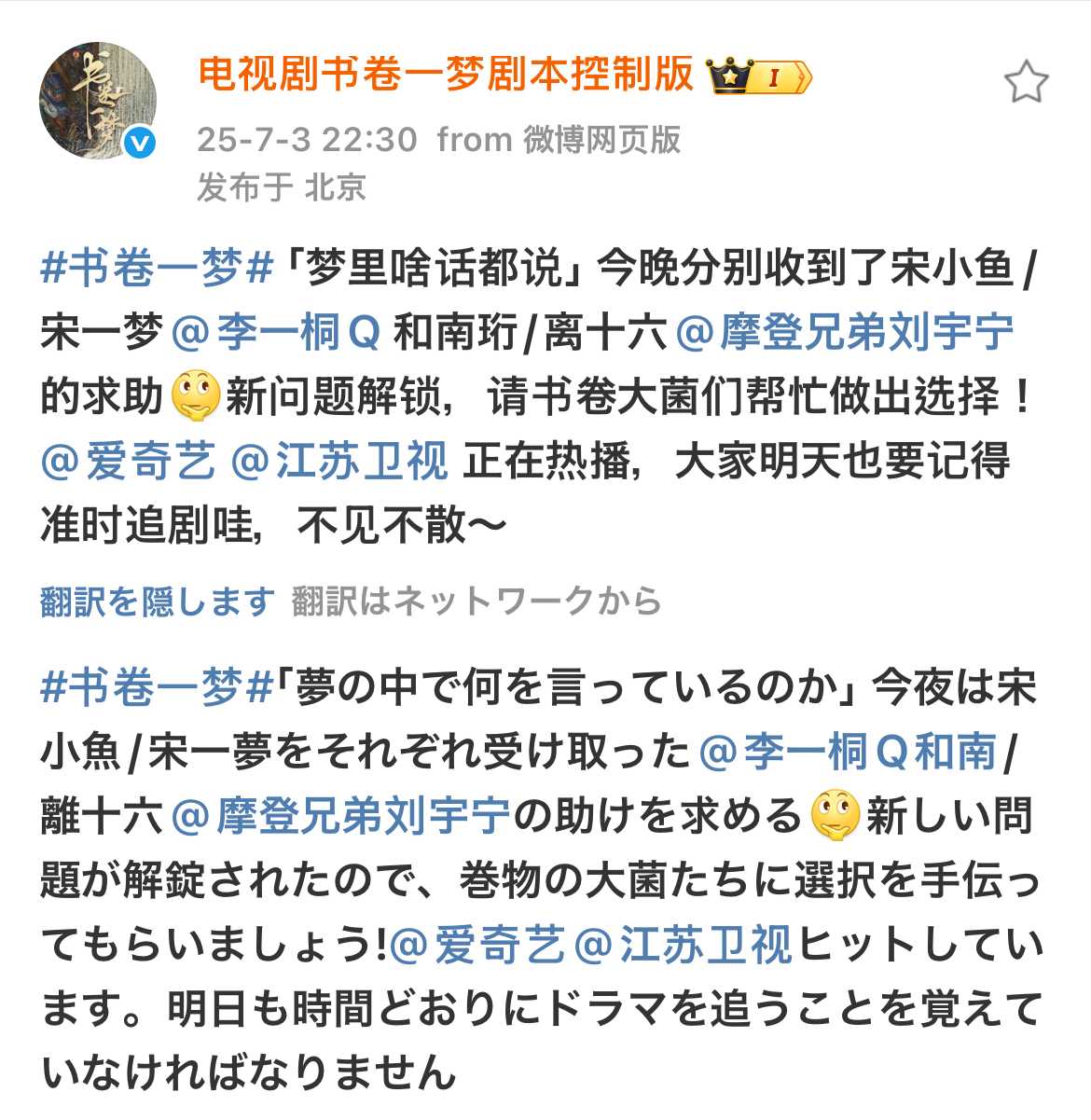Image resolution: width=1091 pixels, height=1120 pixels.
Task: Visit the @李一桐Q mention in the original text
Action: click(x=276, y=333)
